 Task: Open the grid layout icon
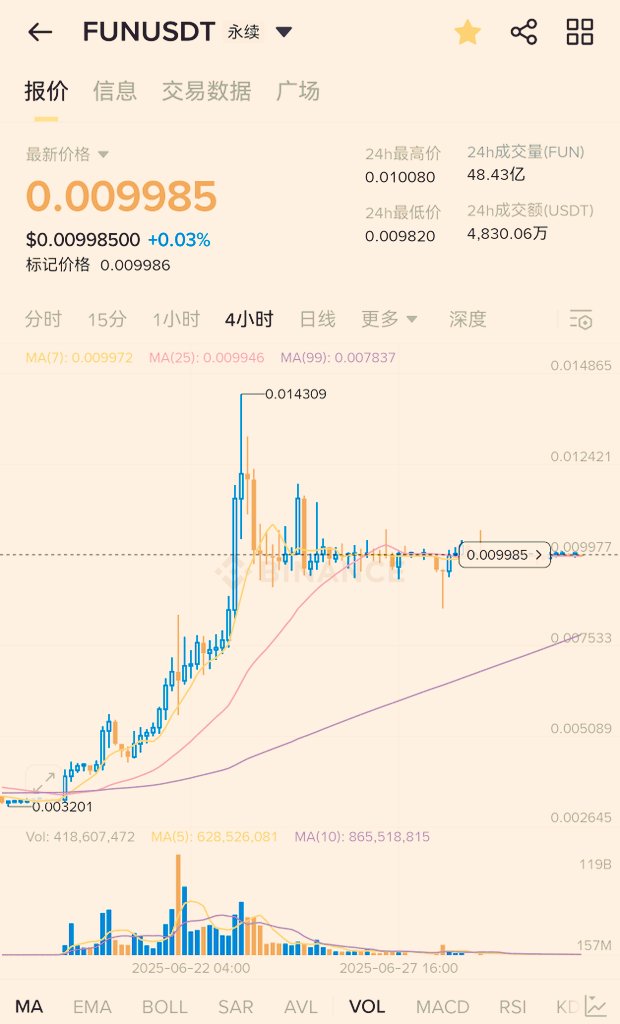click(579, 32)
